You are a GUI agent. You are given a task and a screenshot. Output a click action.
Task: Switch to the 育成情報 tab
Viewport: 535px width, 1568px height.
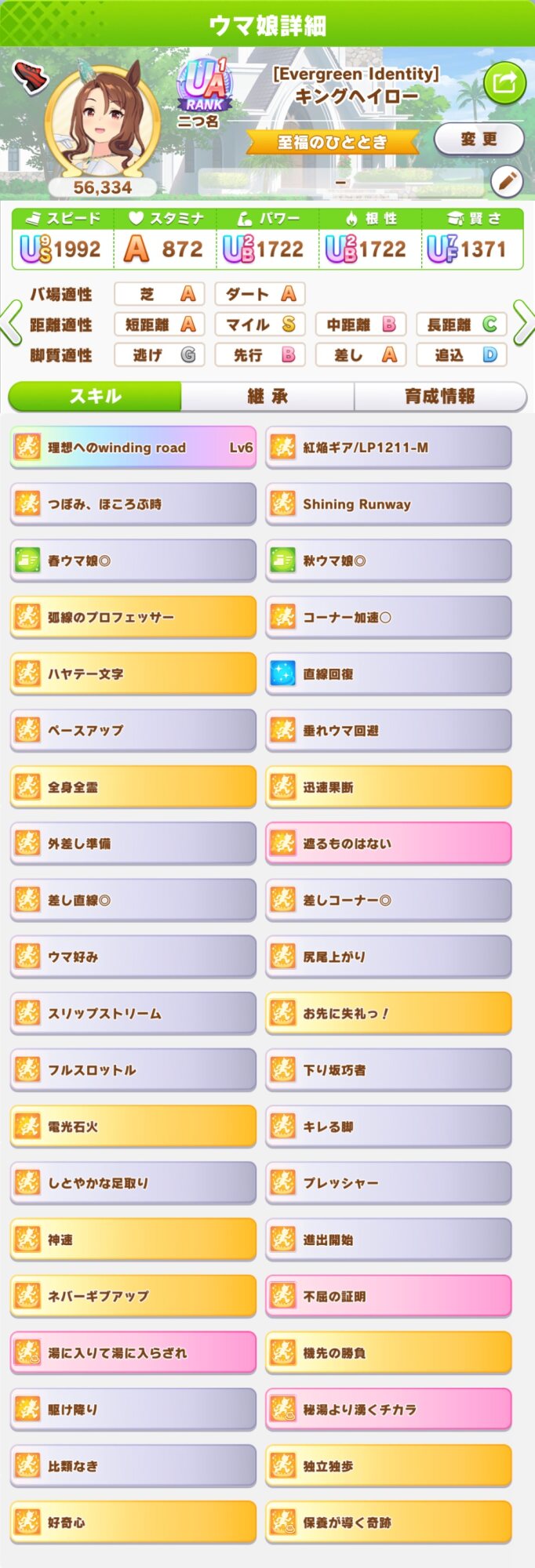point(440,397)
